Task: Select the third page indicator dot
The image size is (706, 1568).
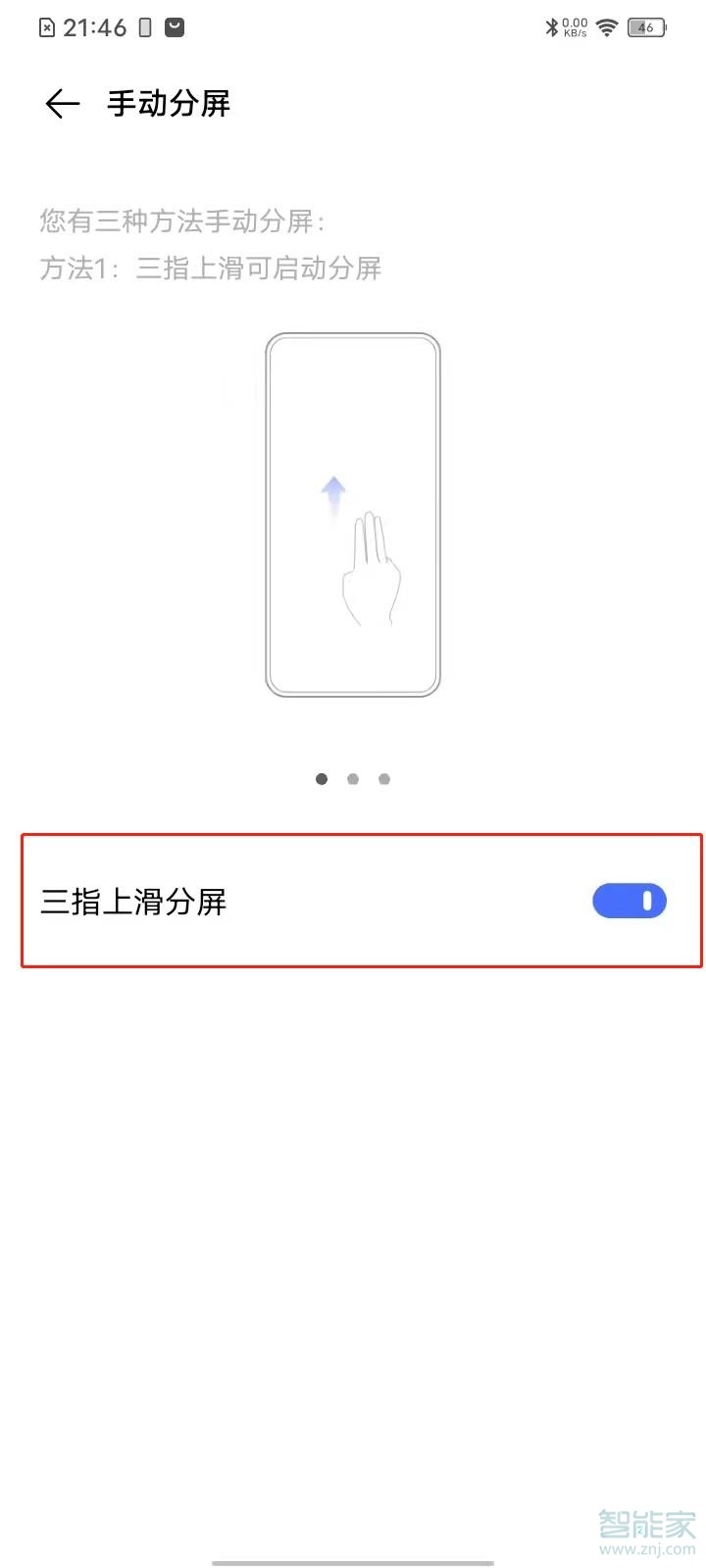Action: [x=384, y=779]
